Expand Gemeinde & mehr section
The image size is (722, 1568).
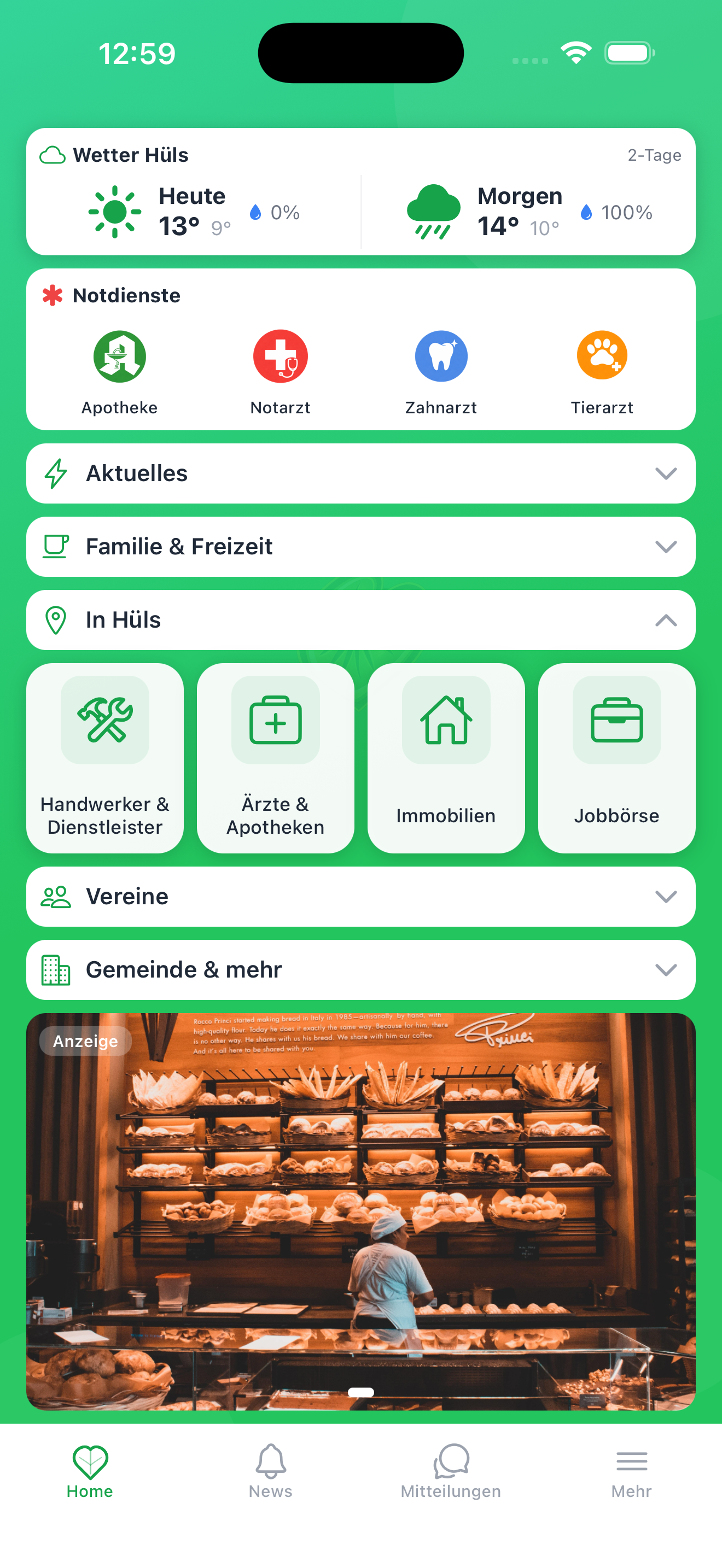(361, 970)
